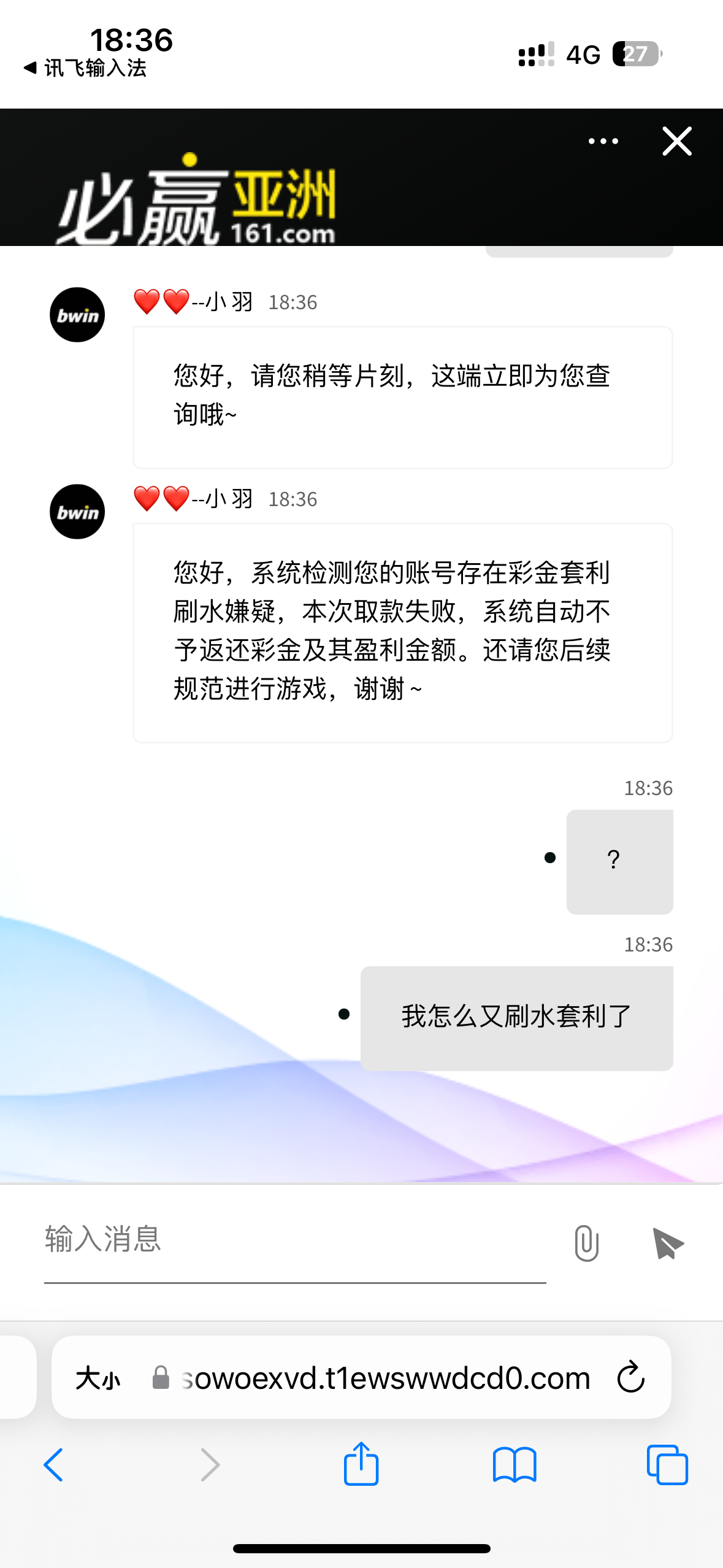Close the customer service chat window
The image size is (723, 1568).
tap(677, 142)
